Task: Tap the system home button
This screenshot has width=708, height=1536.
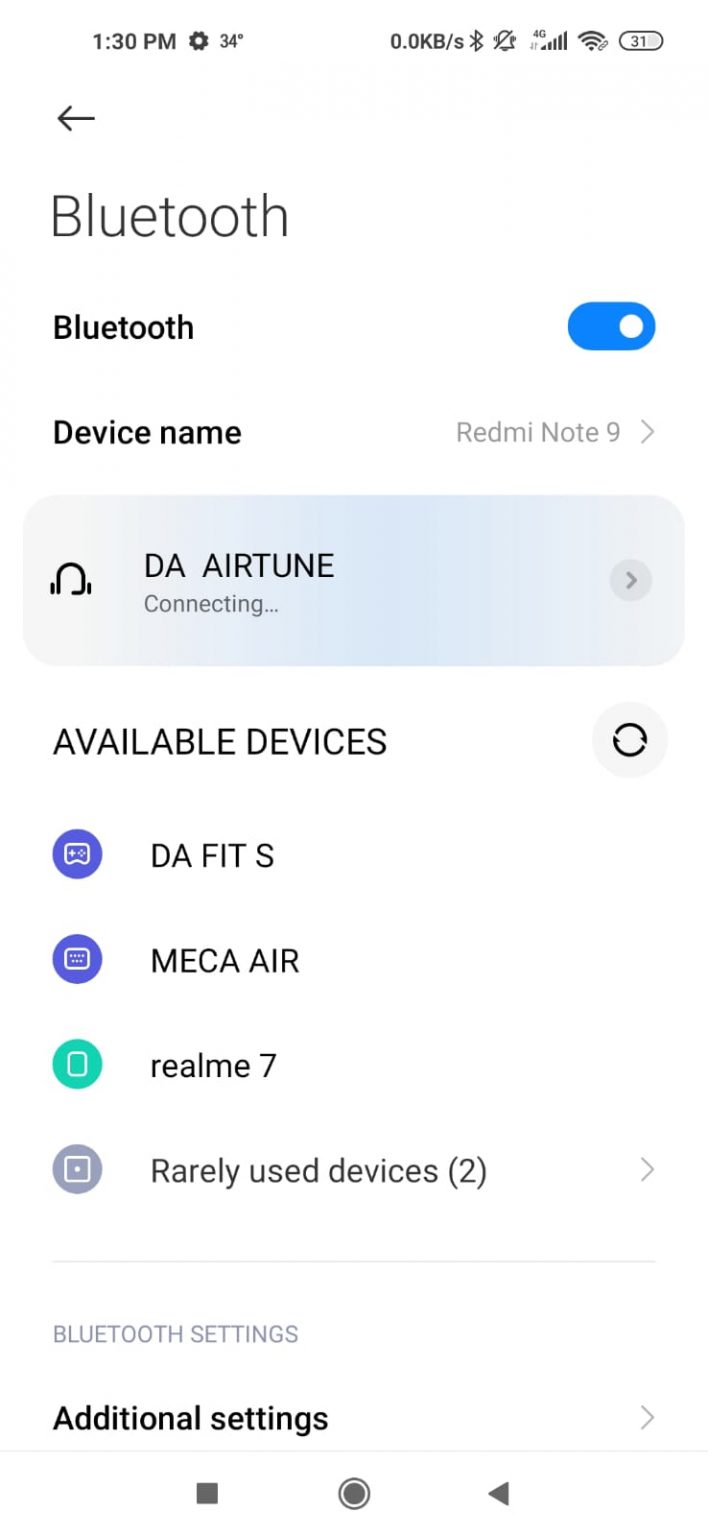Action: (x=354, y=1494)
